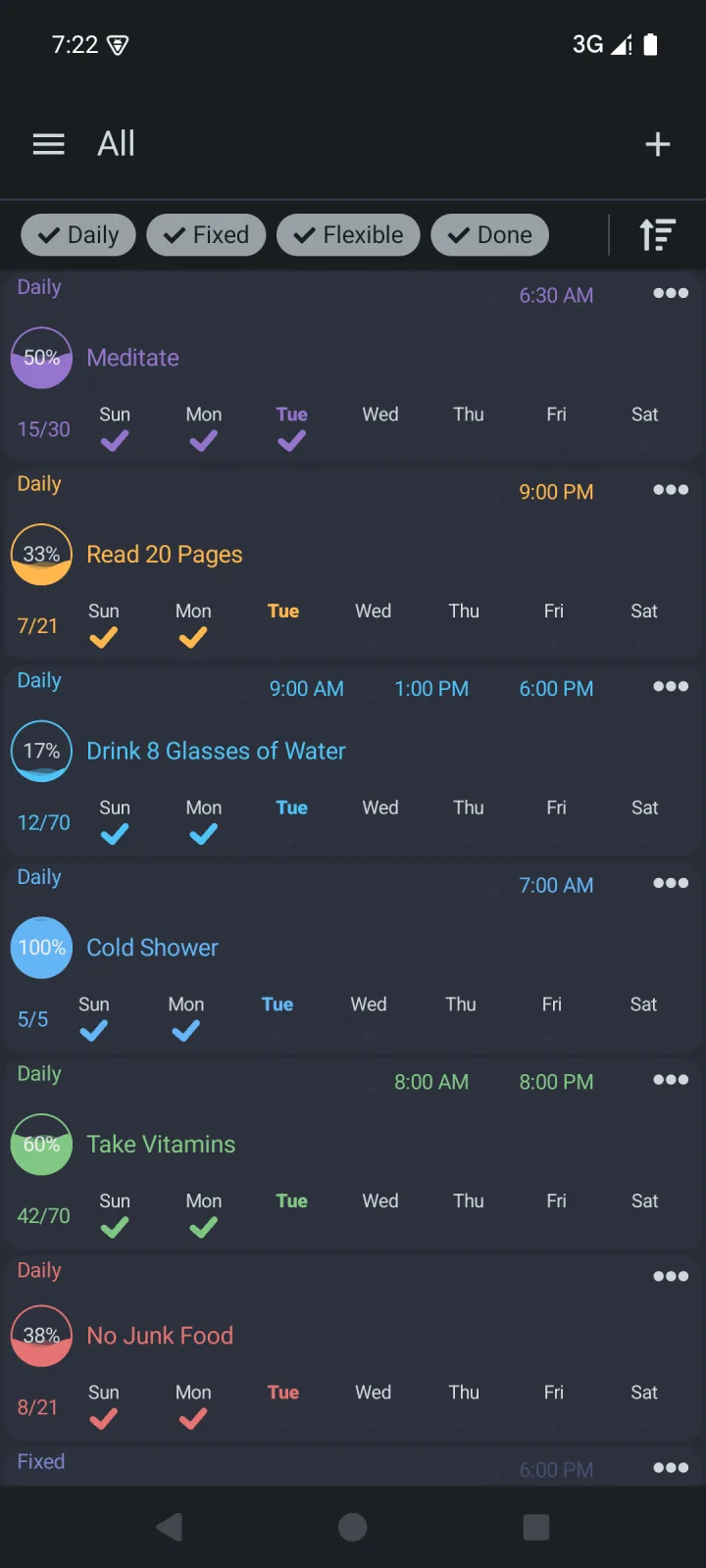Open the hamburger navigation menu
The image size is (706, 1568).
click(48, 144)
